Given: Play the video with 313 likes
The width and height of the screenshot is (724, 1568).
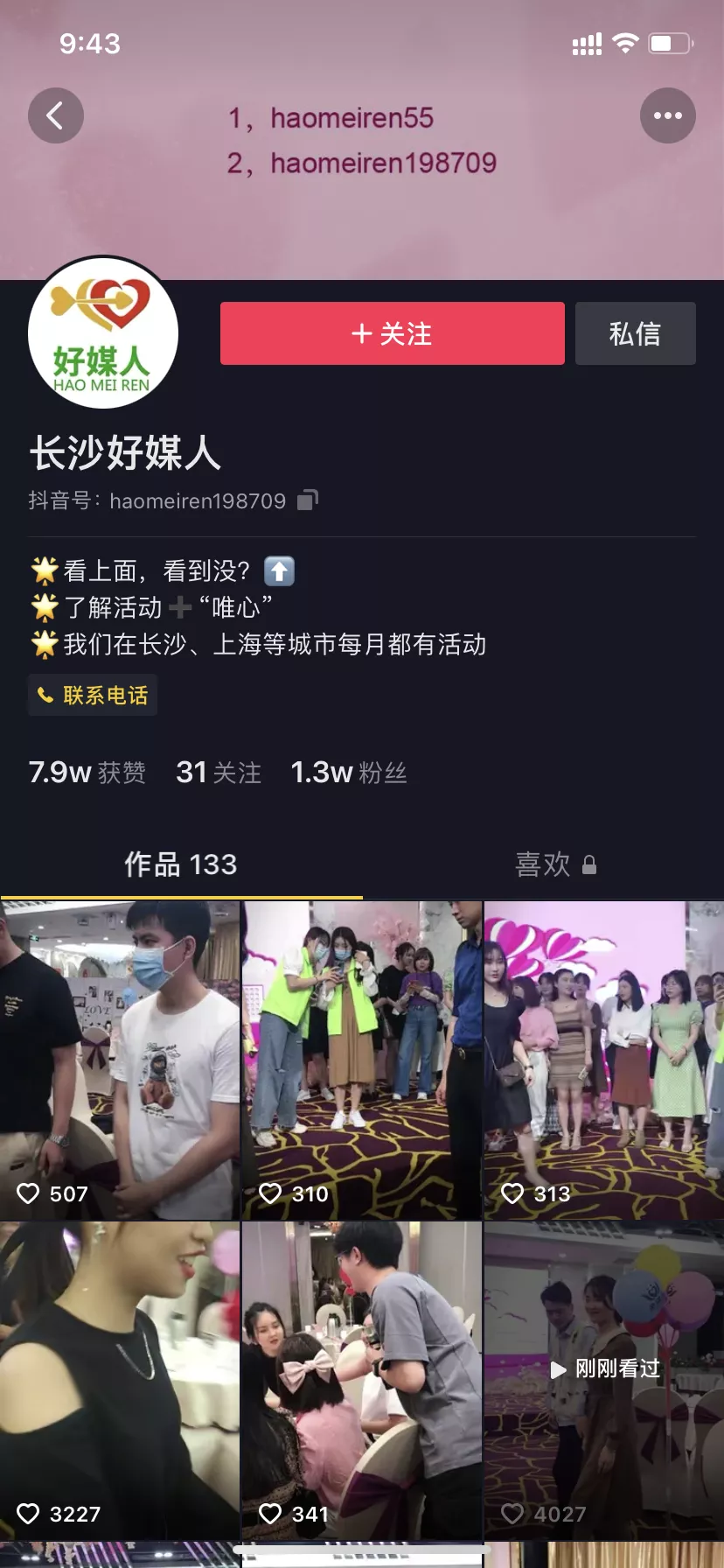Looking at the screenshot, I should click(604, 1060).
